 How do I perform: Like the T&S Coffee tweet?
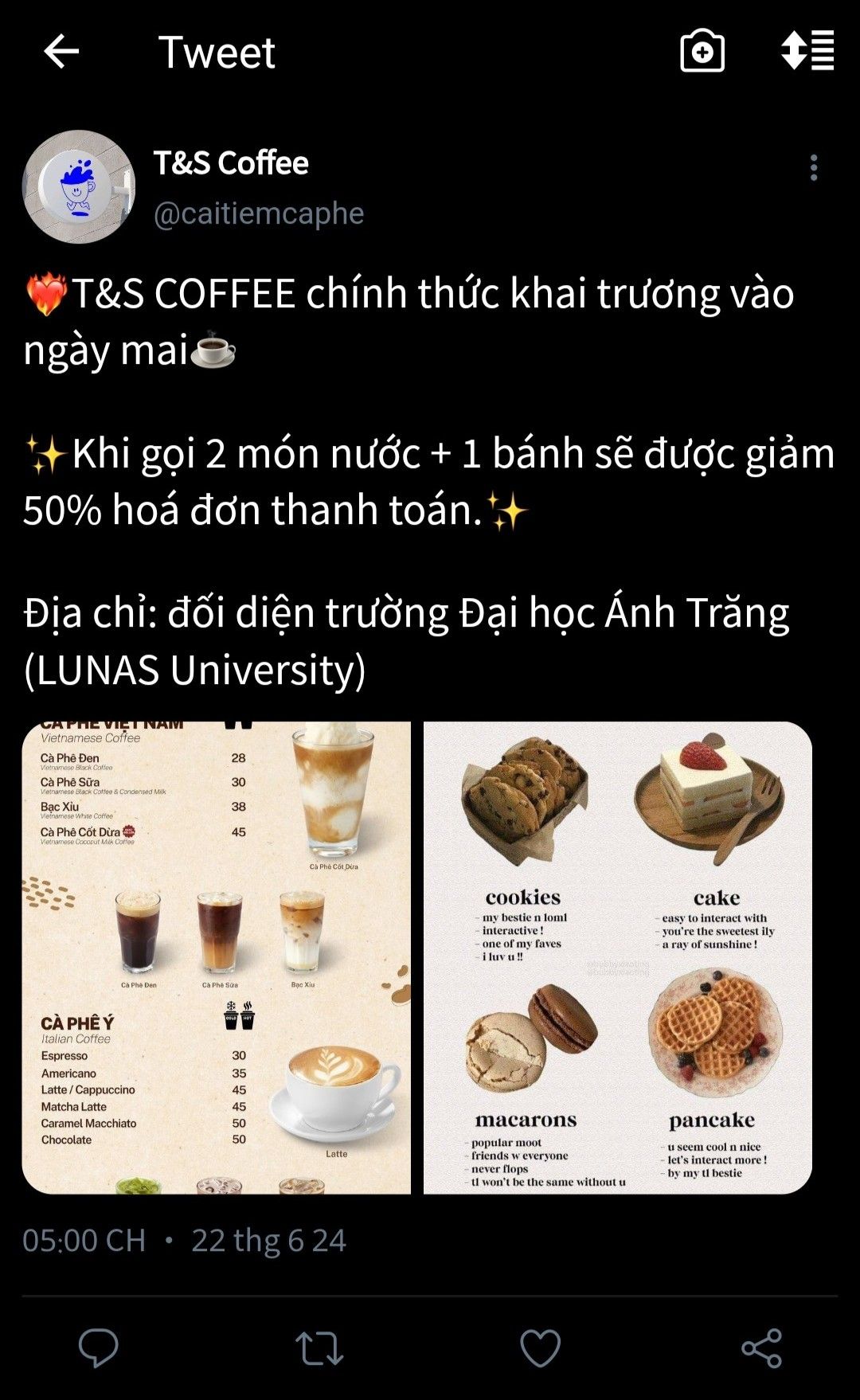[540, 1348]
